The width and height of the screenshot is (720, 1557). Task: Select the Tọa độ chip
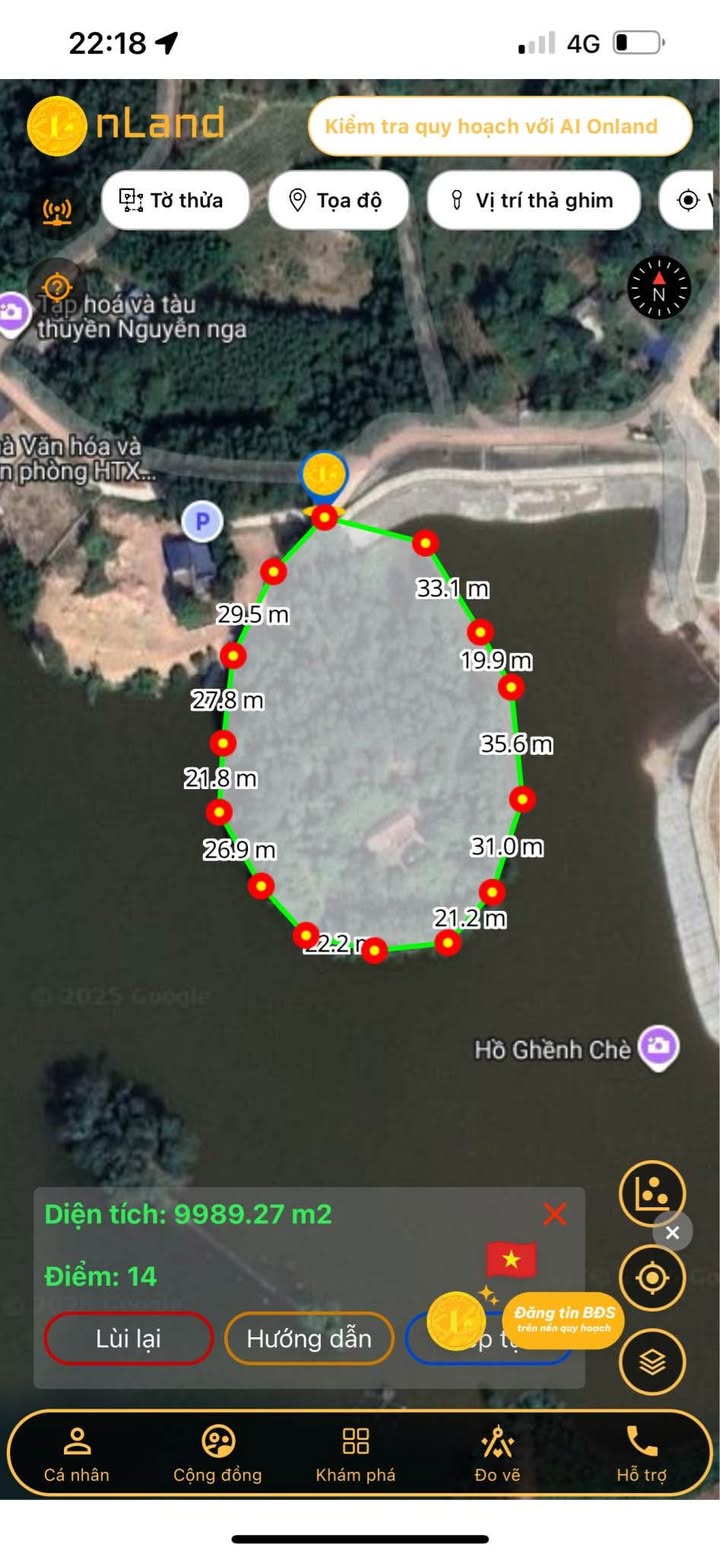coord(338,200)
